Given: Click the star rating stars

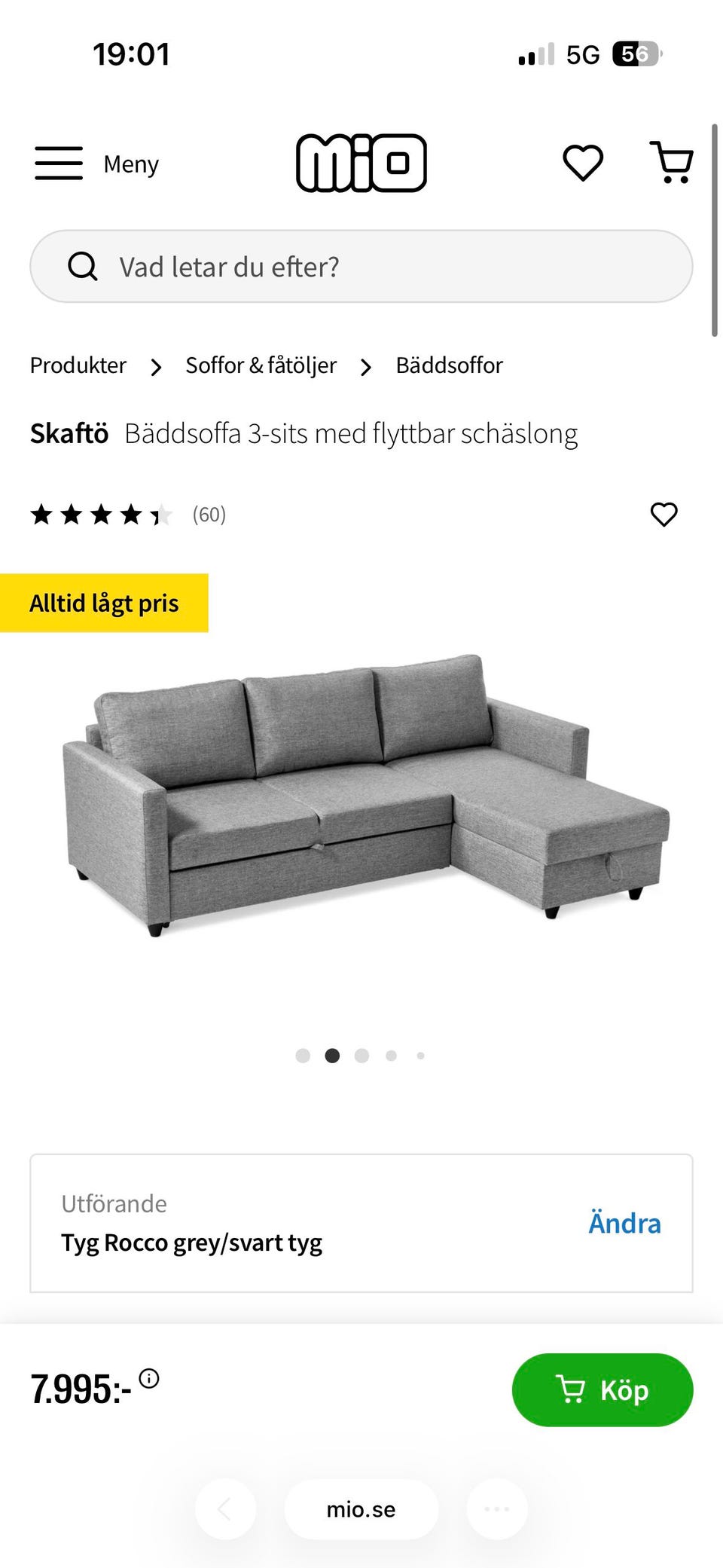Looking at the screenshot, I should tap(98, 515).
